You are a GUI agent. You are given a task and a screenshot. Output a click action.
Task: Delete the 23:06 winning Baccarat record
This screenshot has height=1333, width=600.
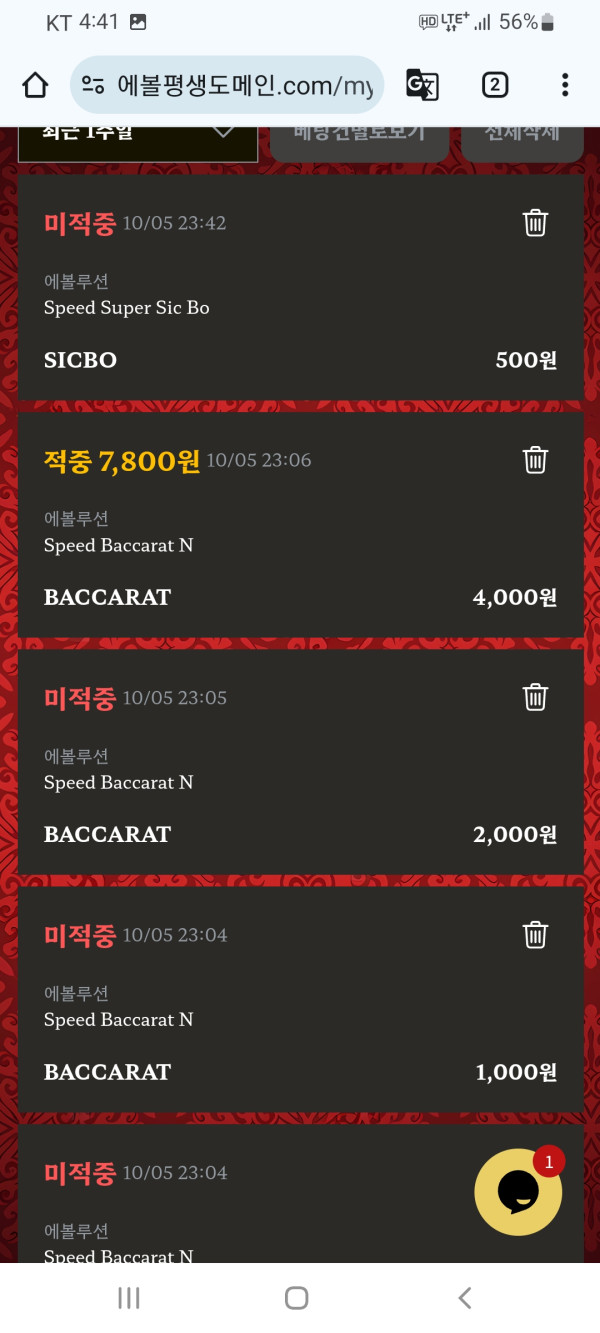[x=536, y=460]
